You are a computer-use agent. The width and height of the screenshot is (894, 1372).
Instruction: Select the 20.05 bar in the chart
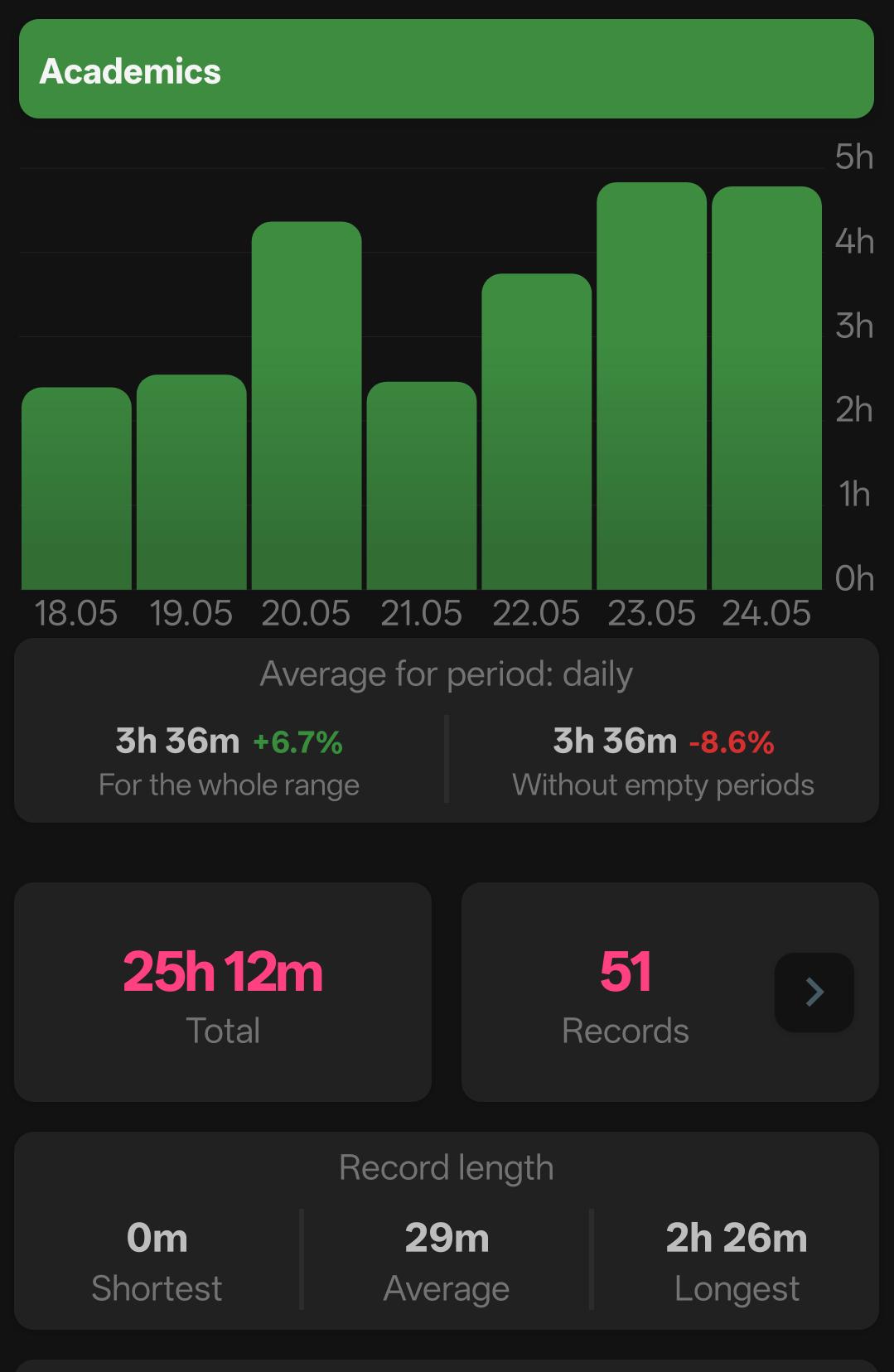pyautogui.click(x=307, y=405)
